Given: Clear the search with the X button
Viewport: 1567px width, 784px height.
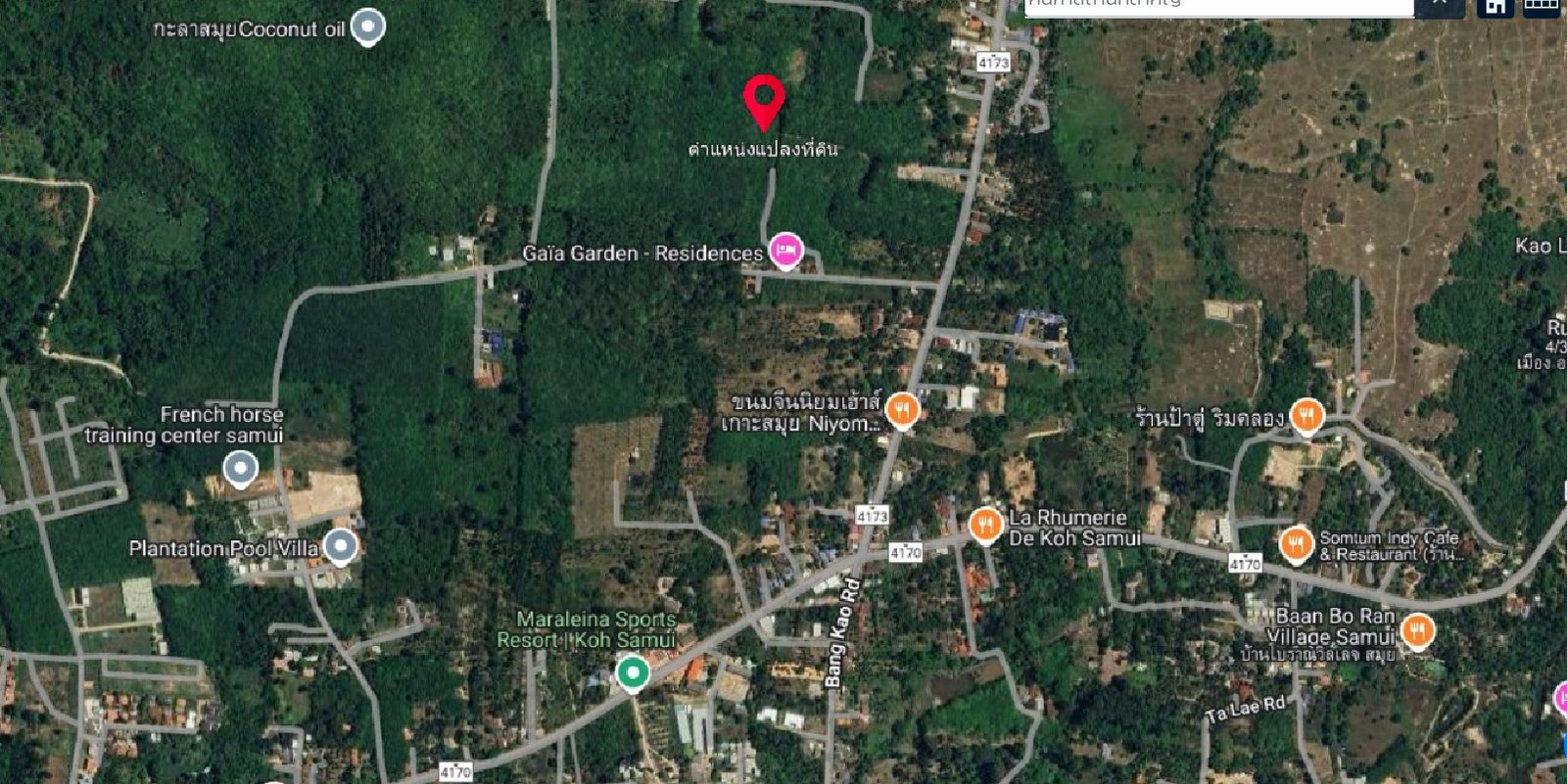Looking at the screenshot, I should (x=1439, y=4).
